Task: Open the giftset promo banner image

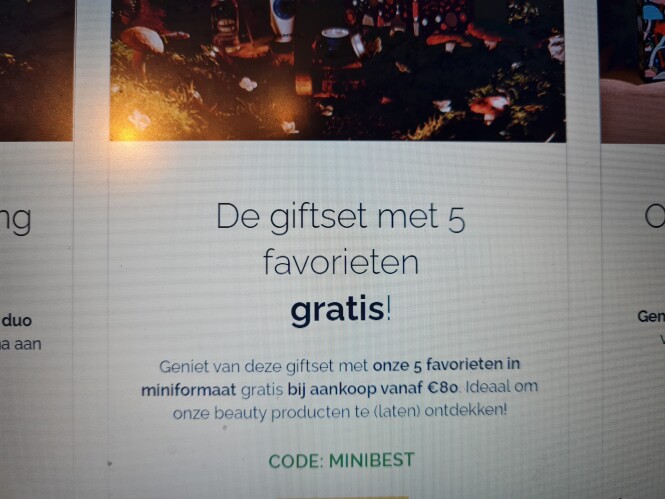Action: pos(337,68)
